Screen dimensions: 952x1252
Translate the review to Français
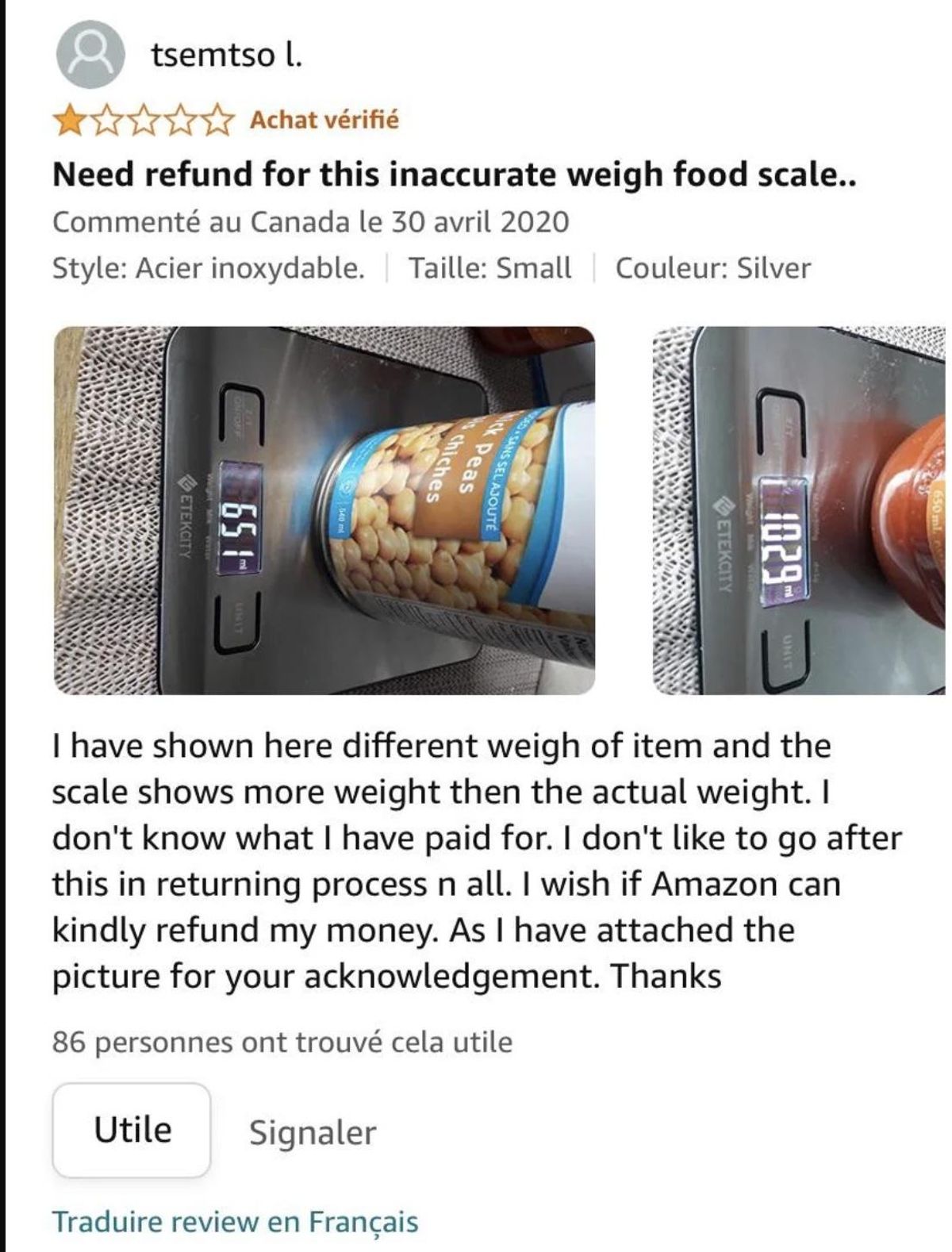click(235, 1220)
